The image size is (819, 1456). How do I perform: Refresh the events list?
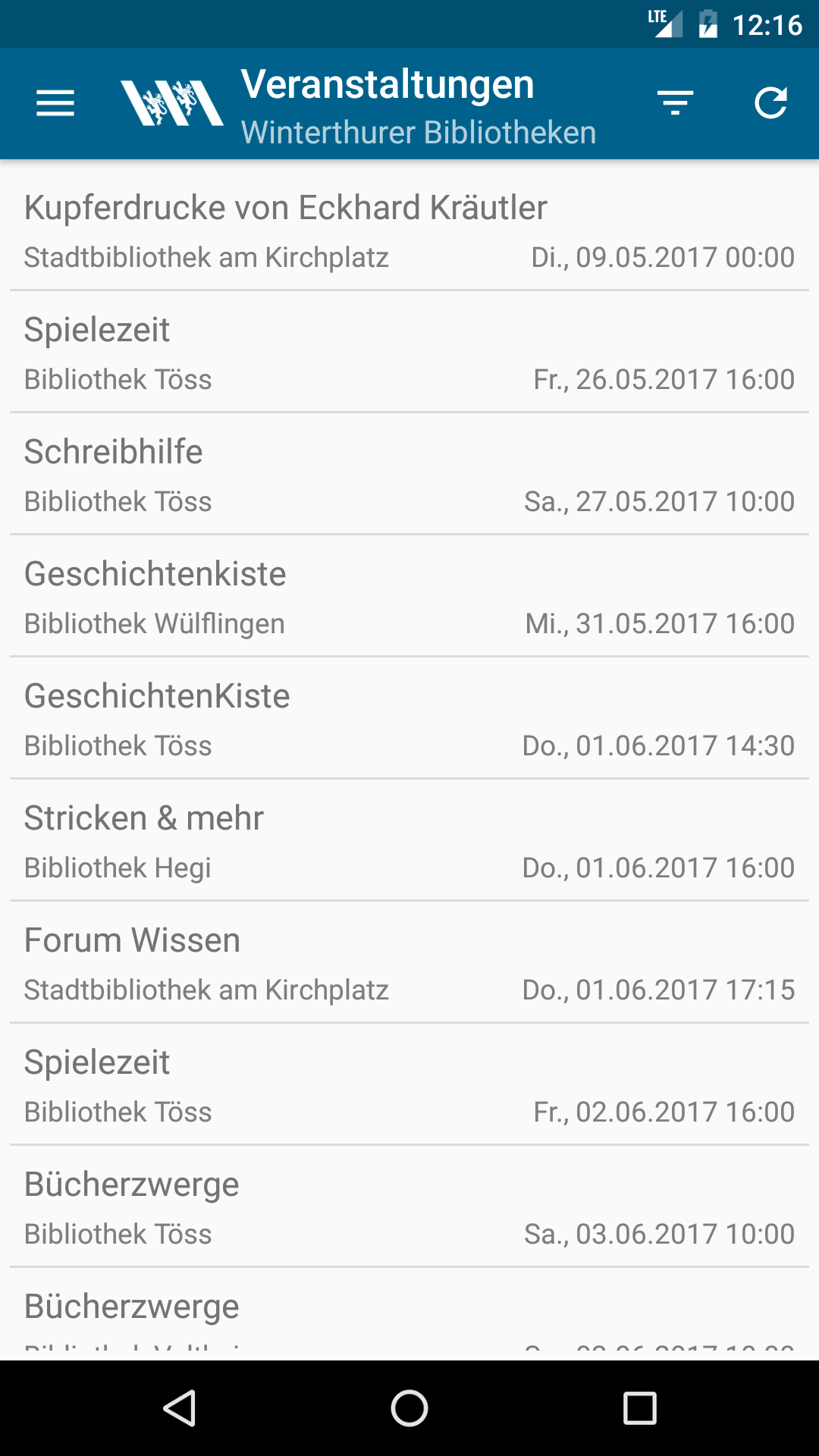tap(770, 103)
